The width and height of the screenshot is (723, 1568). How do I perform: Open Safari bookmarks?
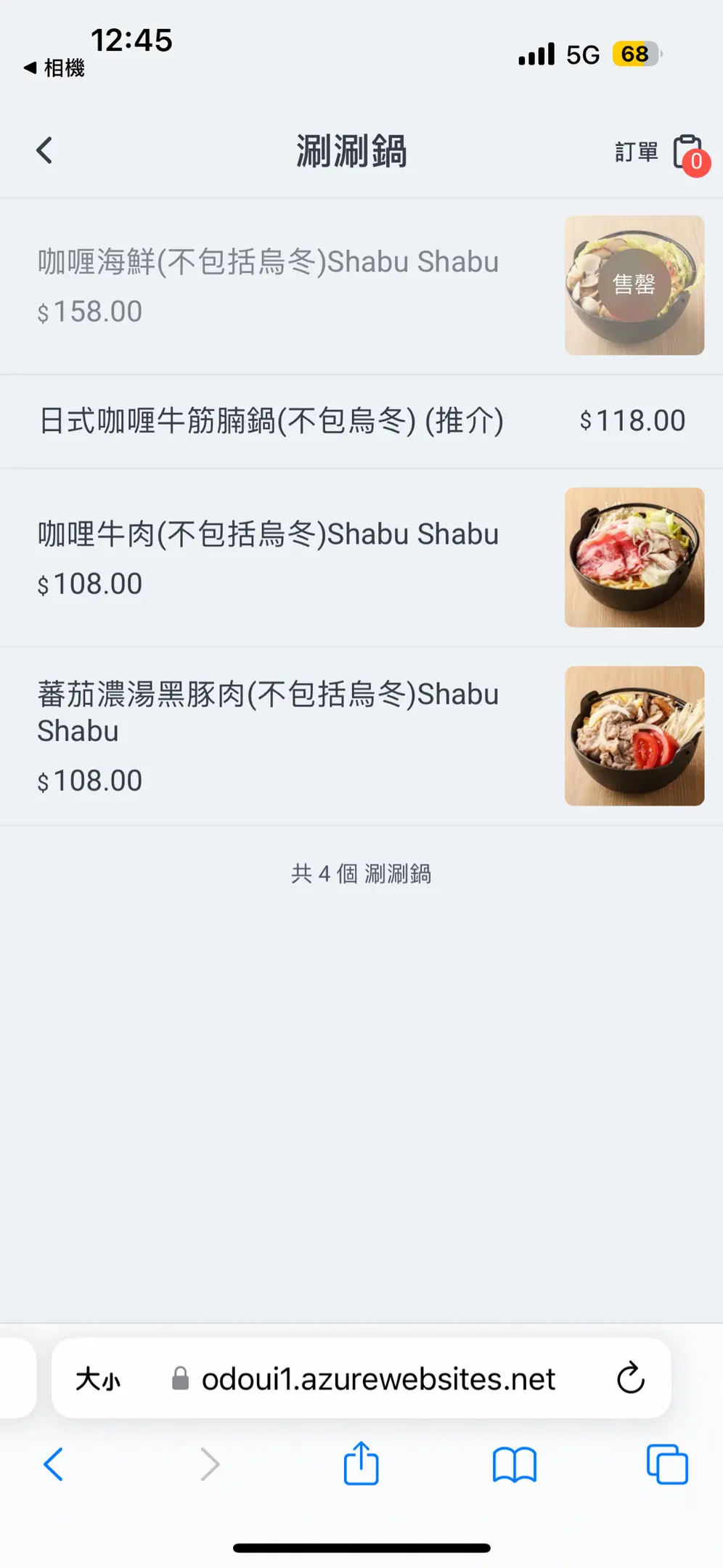click(x=514, y=1465)
